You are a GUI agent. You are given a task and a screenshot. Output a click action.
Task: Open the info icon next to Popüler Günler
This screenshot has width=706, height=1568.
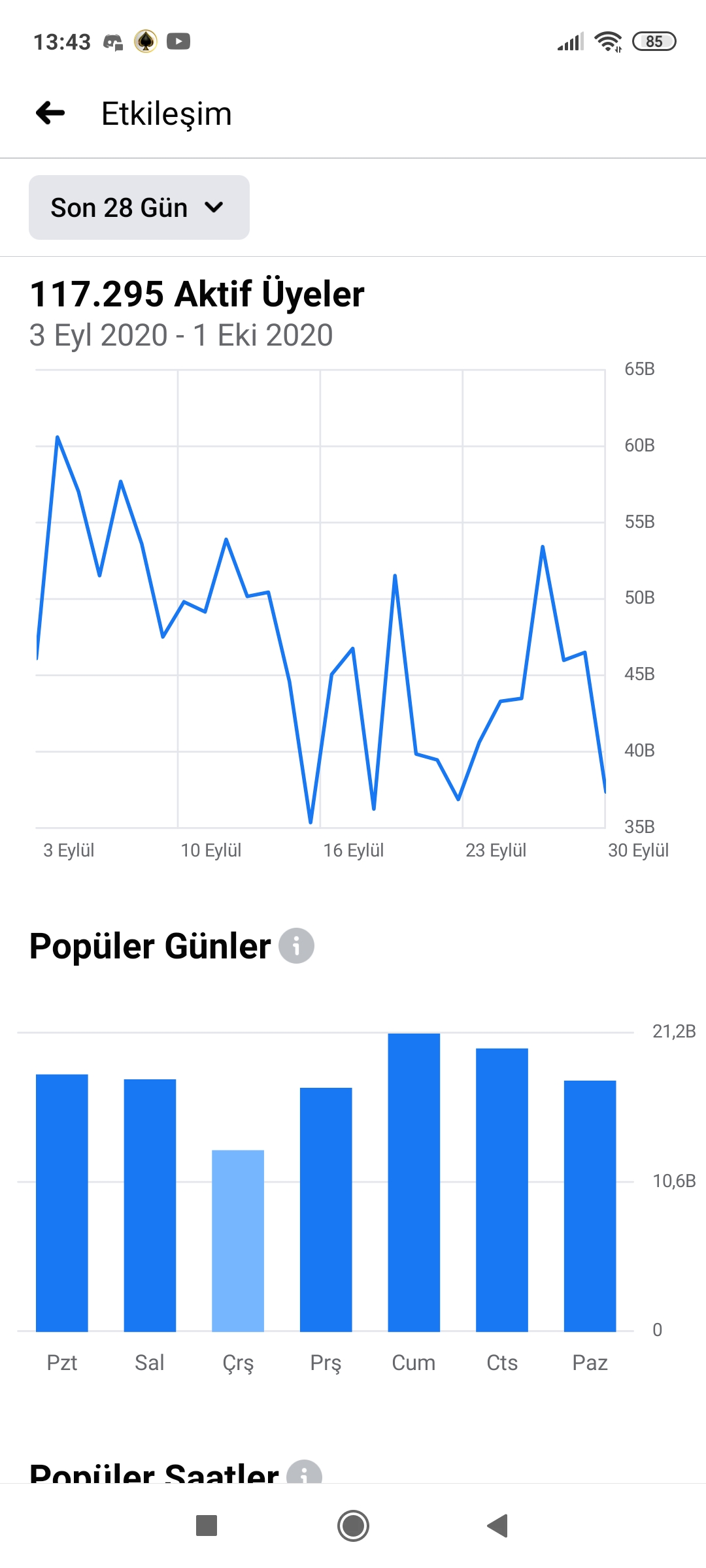pyautogui.click(x=296, y=945)
